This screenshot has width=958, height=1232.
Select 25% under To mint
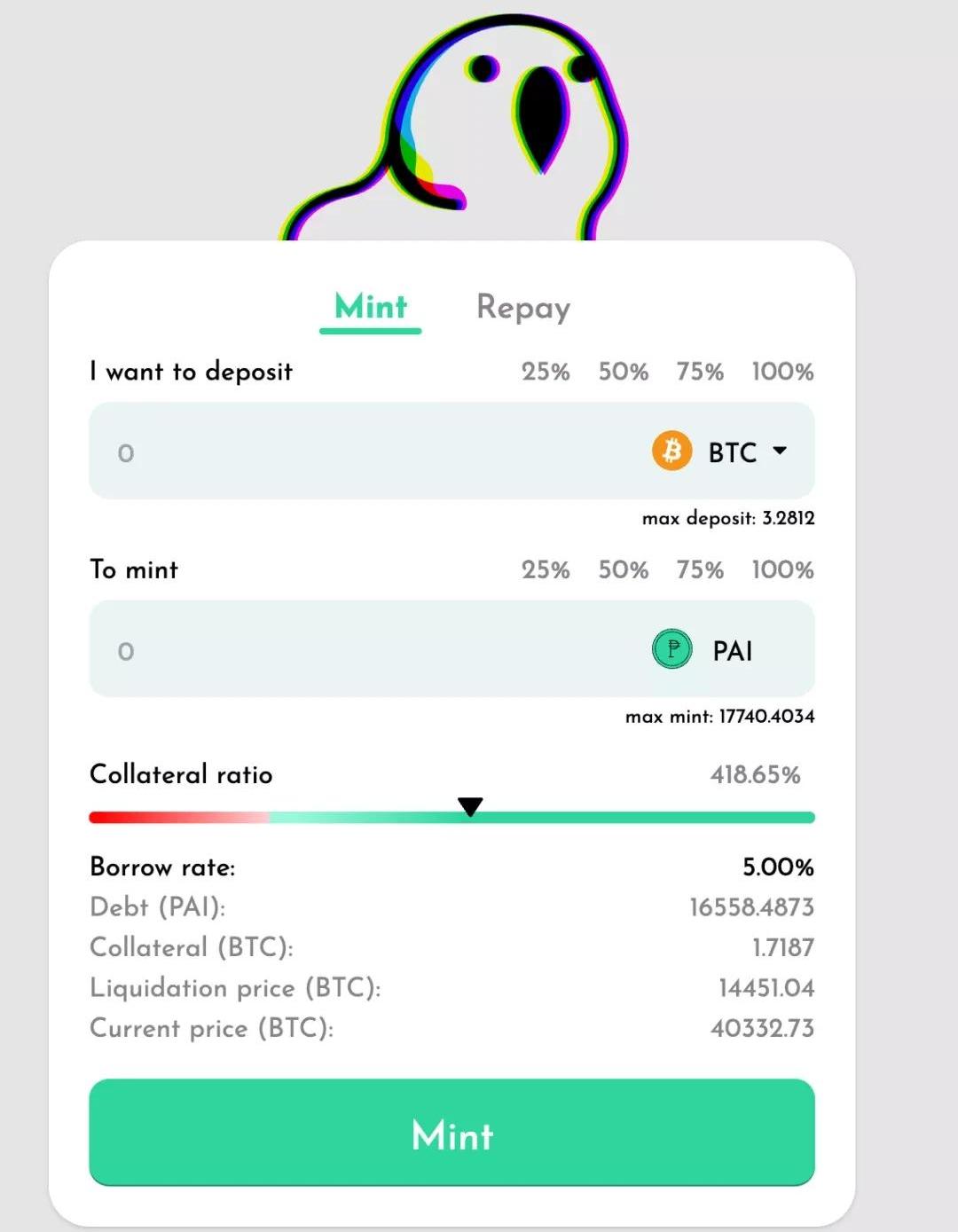(545, 569)
